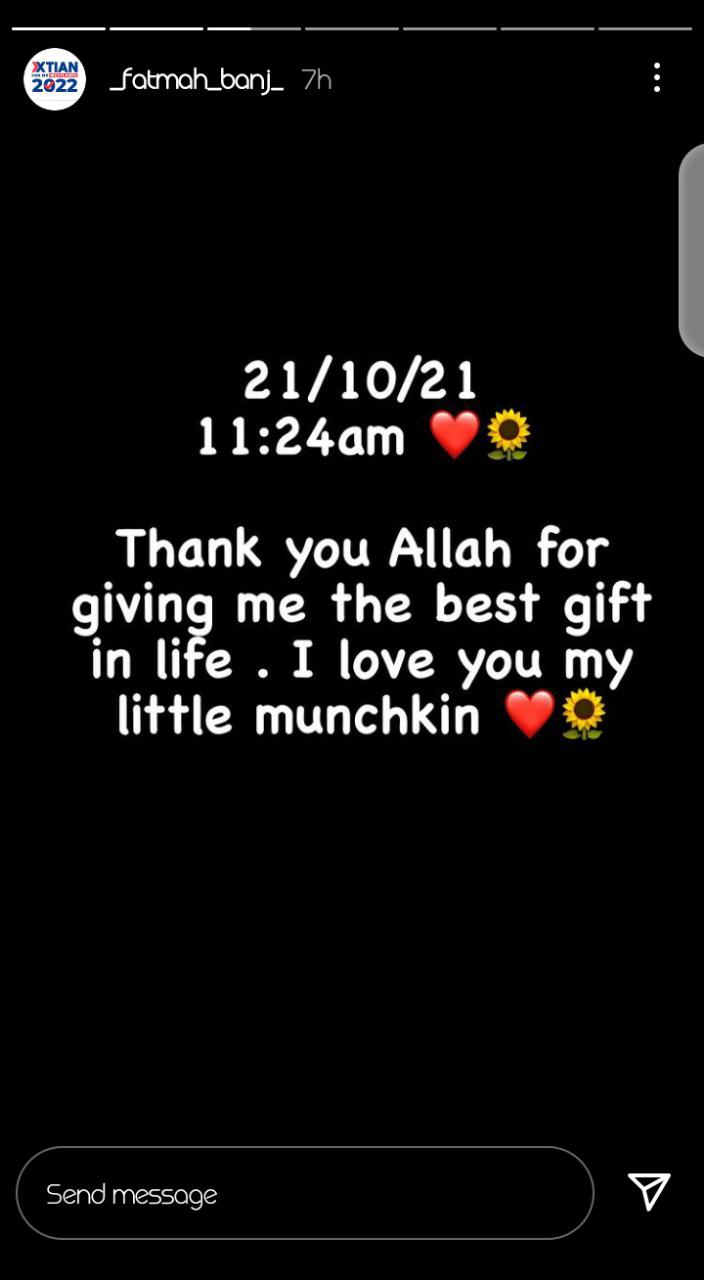This screenshot has width=704, height=1280.
Task: View the _fatmah_banj_ profile via username
Action: point(196,80)
